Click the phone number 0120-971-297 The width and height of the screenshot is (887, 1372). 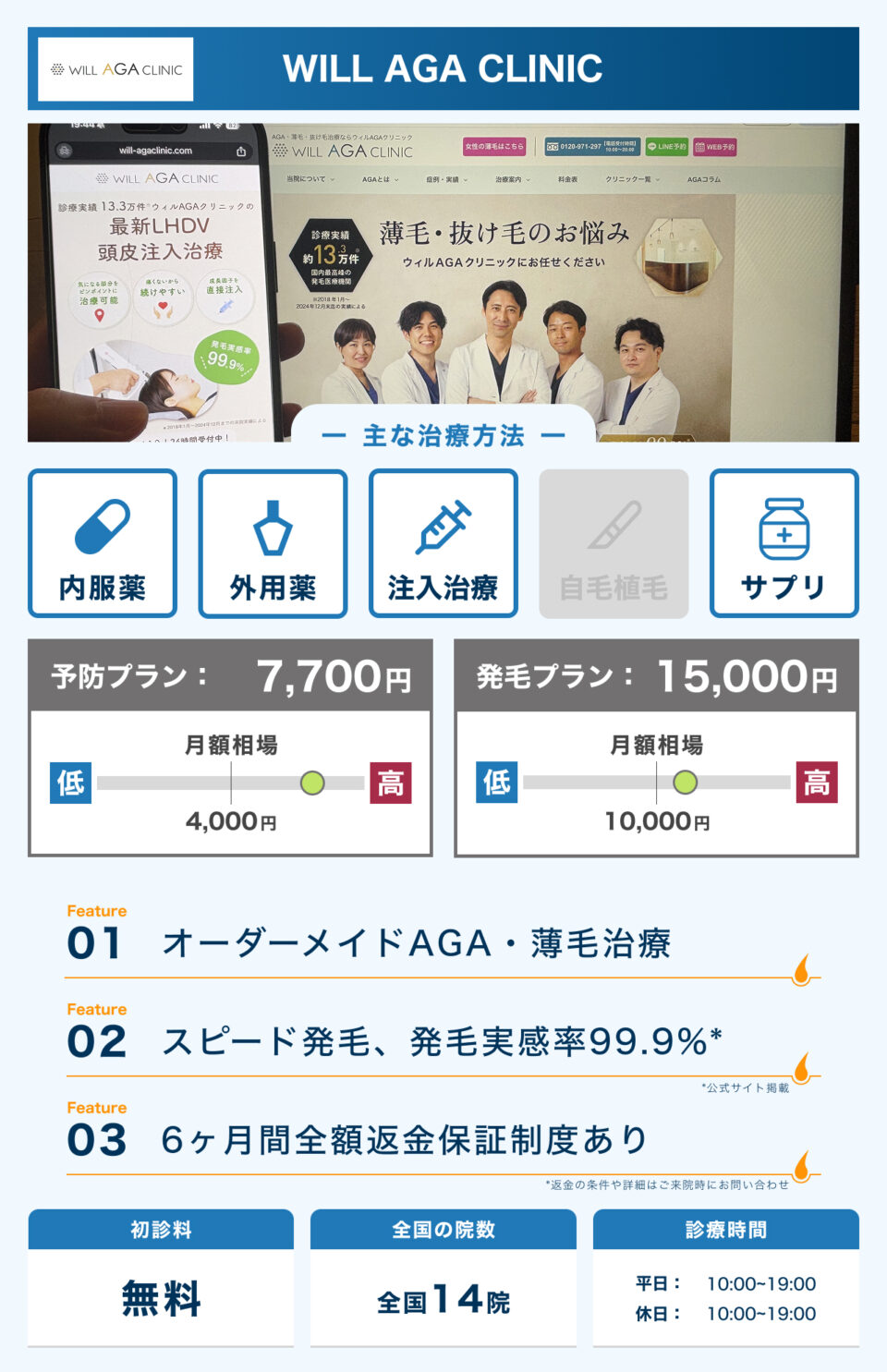(x=588, y=146)
